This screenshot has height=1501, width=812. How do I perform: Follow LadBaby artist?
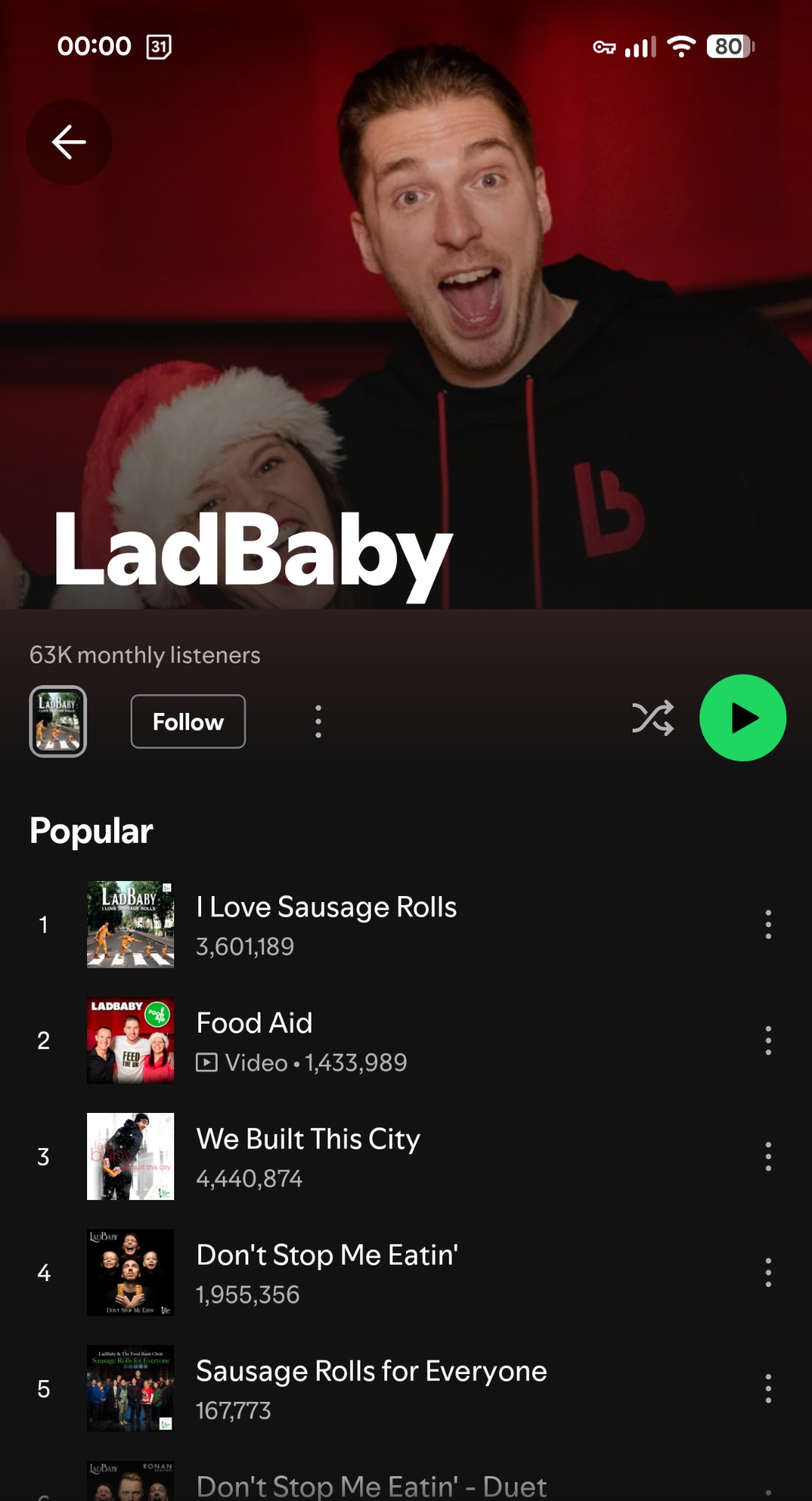tap(188, 721)
